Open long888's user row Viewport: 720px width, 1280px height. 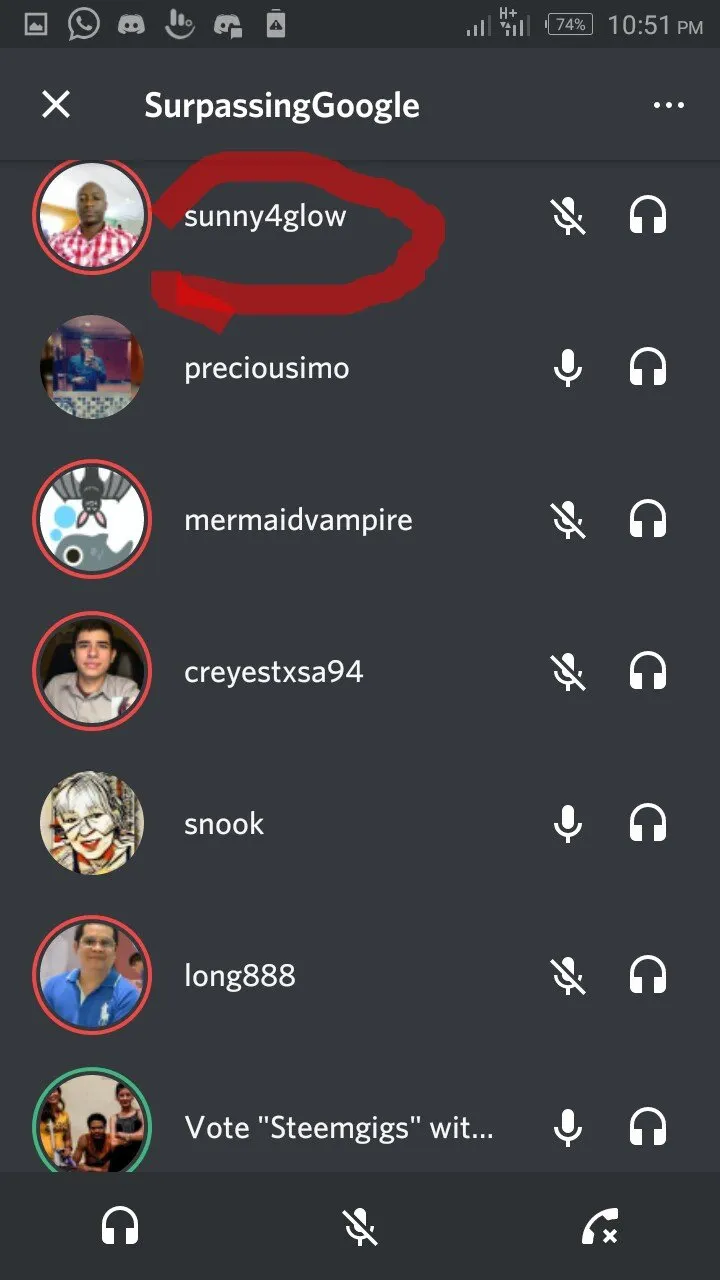coord(360,976)
